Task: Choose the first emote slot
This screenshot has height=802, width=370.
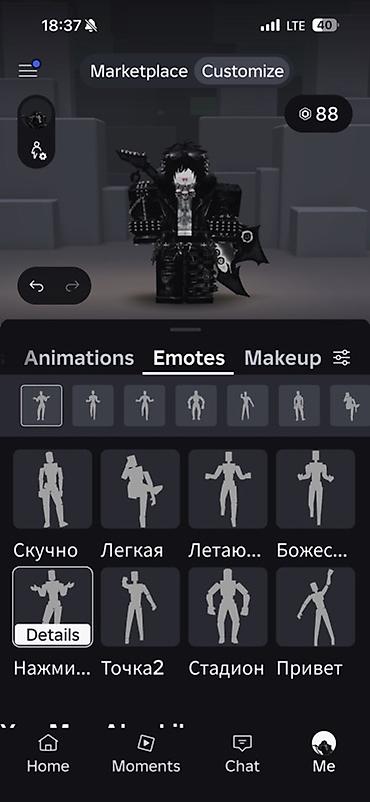Action: coord(41,406)
